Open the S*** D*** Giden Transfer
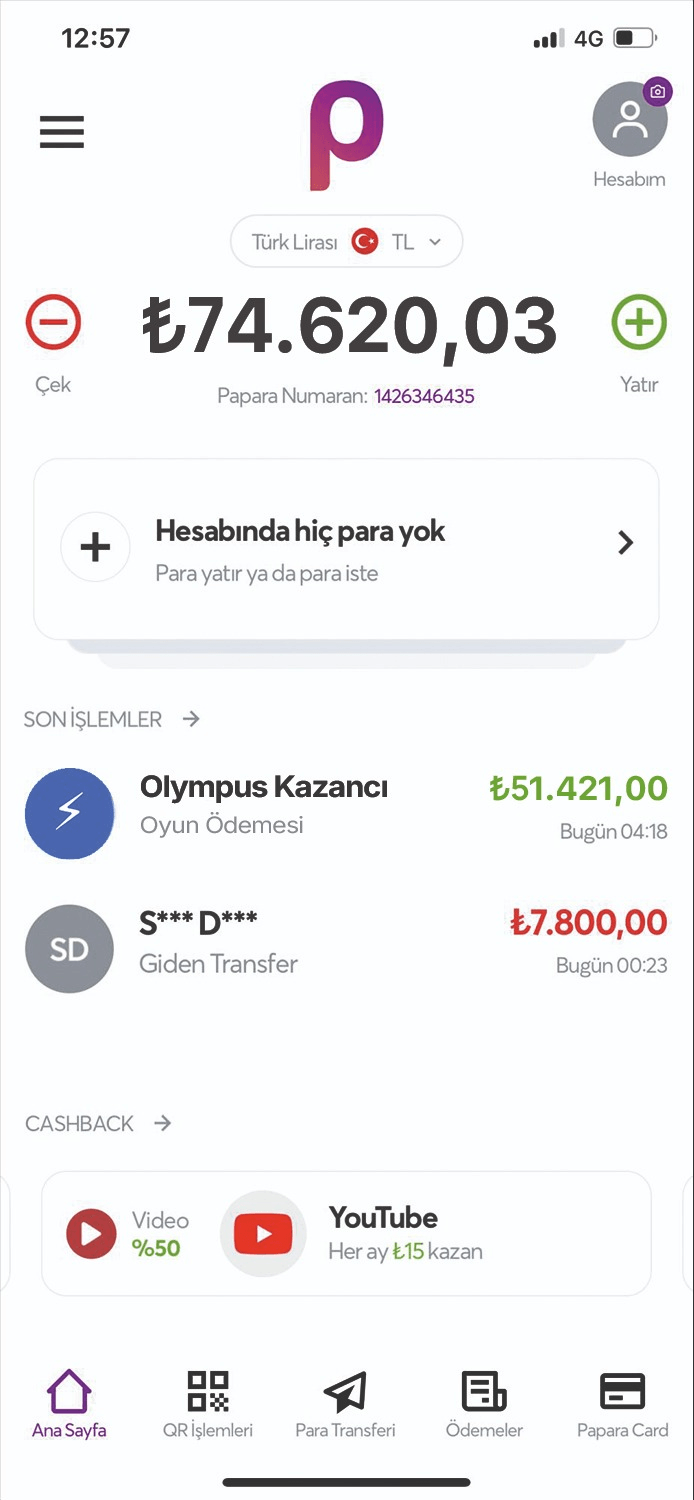 pos(346,941)
